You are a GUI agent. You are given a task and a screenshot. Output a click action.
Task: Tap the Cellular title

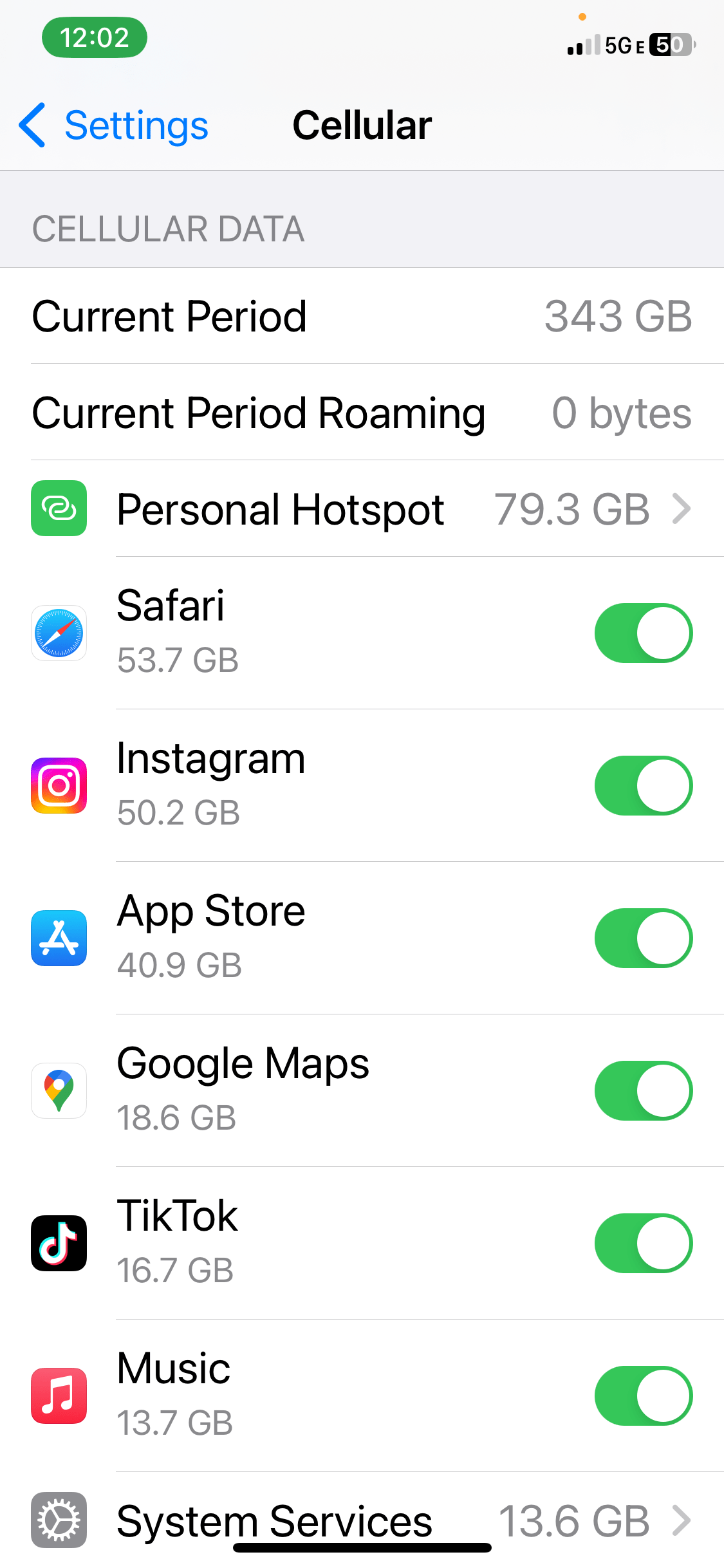(x=362, y=125)
